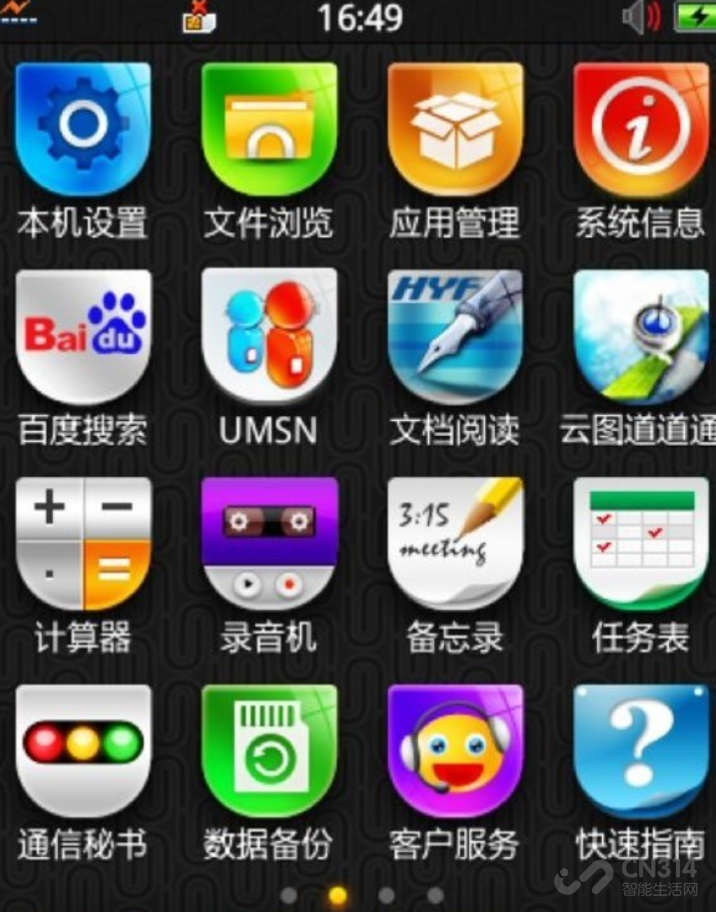Open the 计算器 calculator
Viewport: 716px width, 912px height.
[83, 543]
